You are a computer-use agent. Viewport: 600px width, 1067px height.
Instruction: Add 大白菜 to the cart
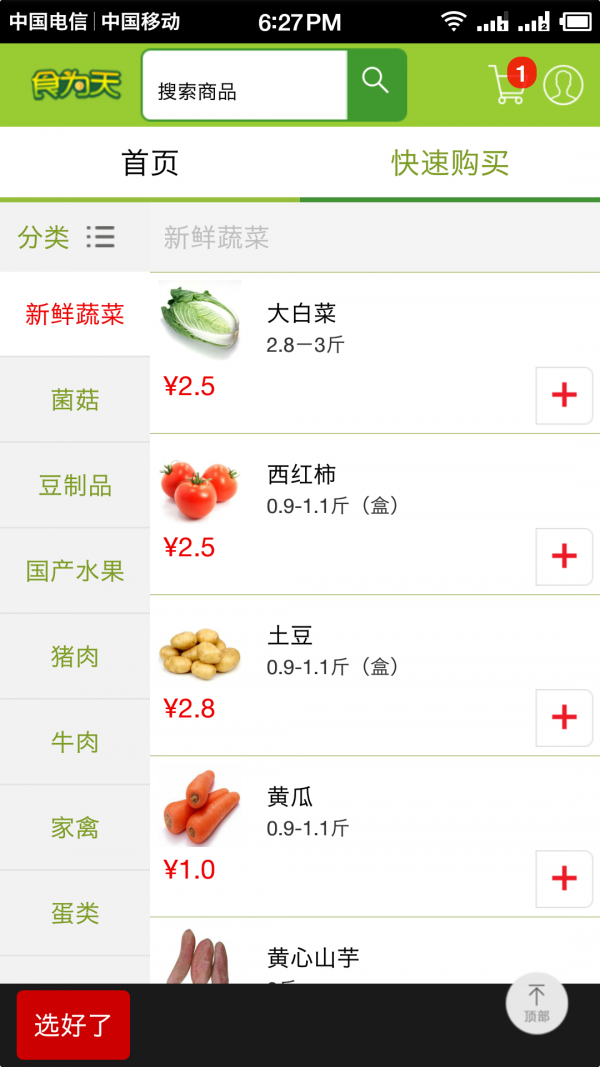[564, 396]
